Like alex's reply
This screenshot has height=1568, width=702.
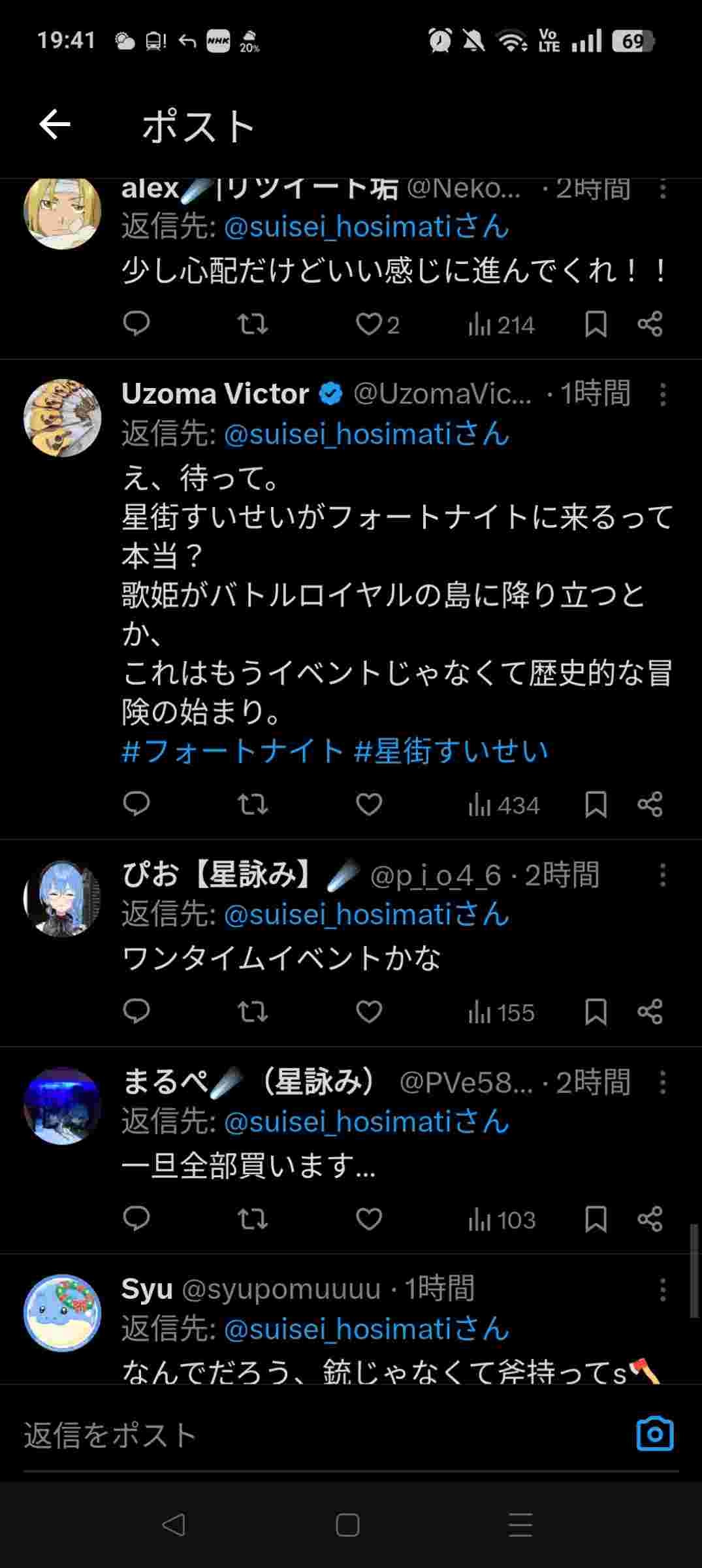pos(369,324)
